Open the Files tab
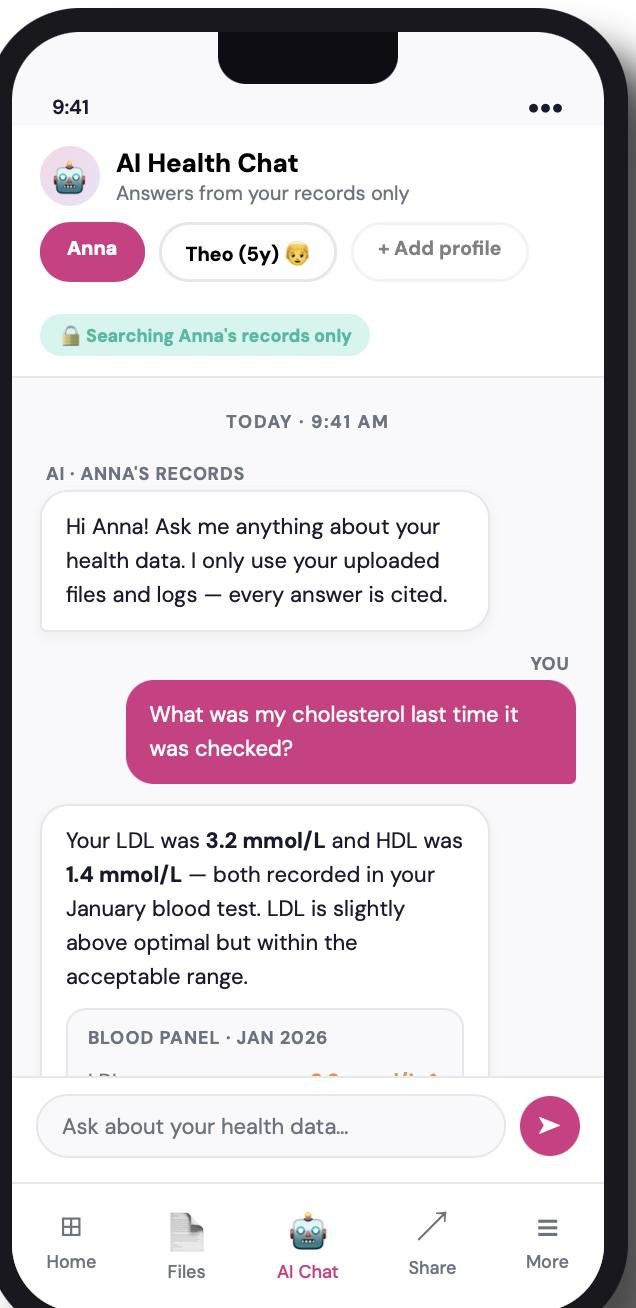This screenshot has width=636, height=1308. point(186,1246)
